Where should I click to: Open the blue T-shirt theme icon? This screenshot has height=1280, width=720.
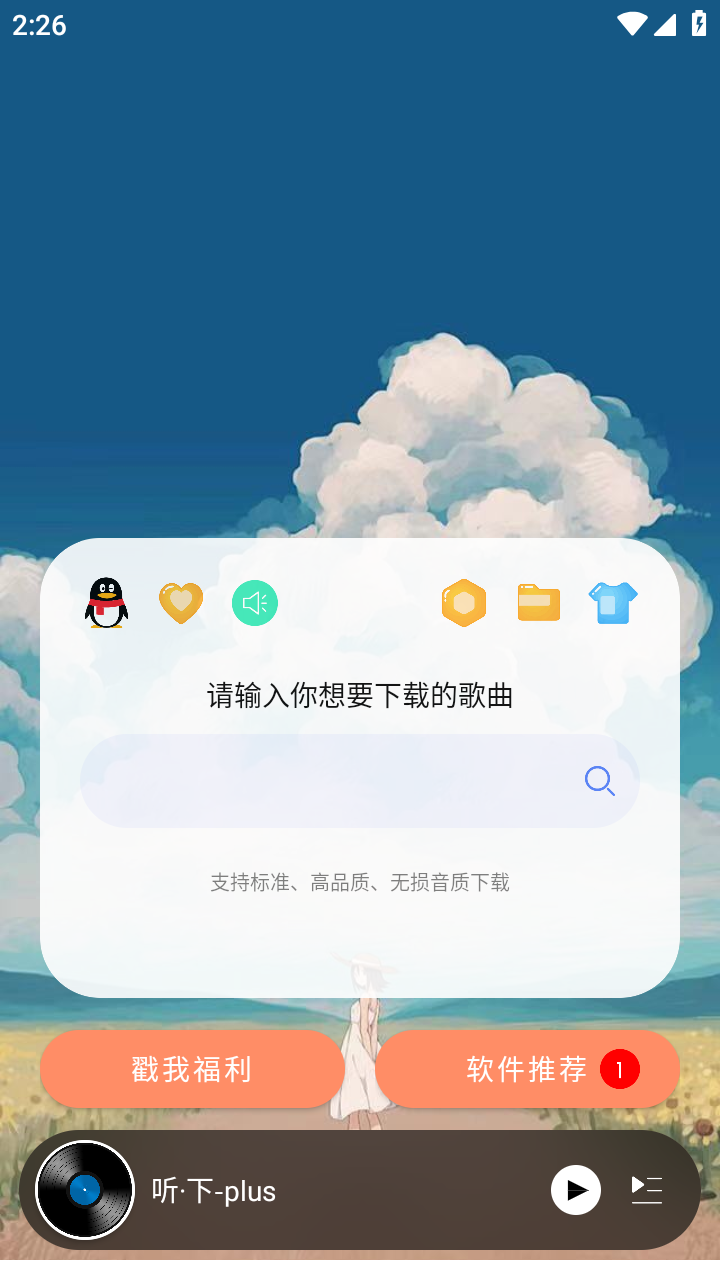613,603
